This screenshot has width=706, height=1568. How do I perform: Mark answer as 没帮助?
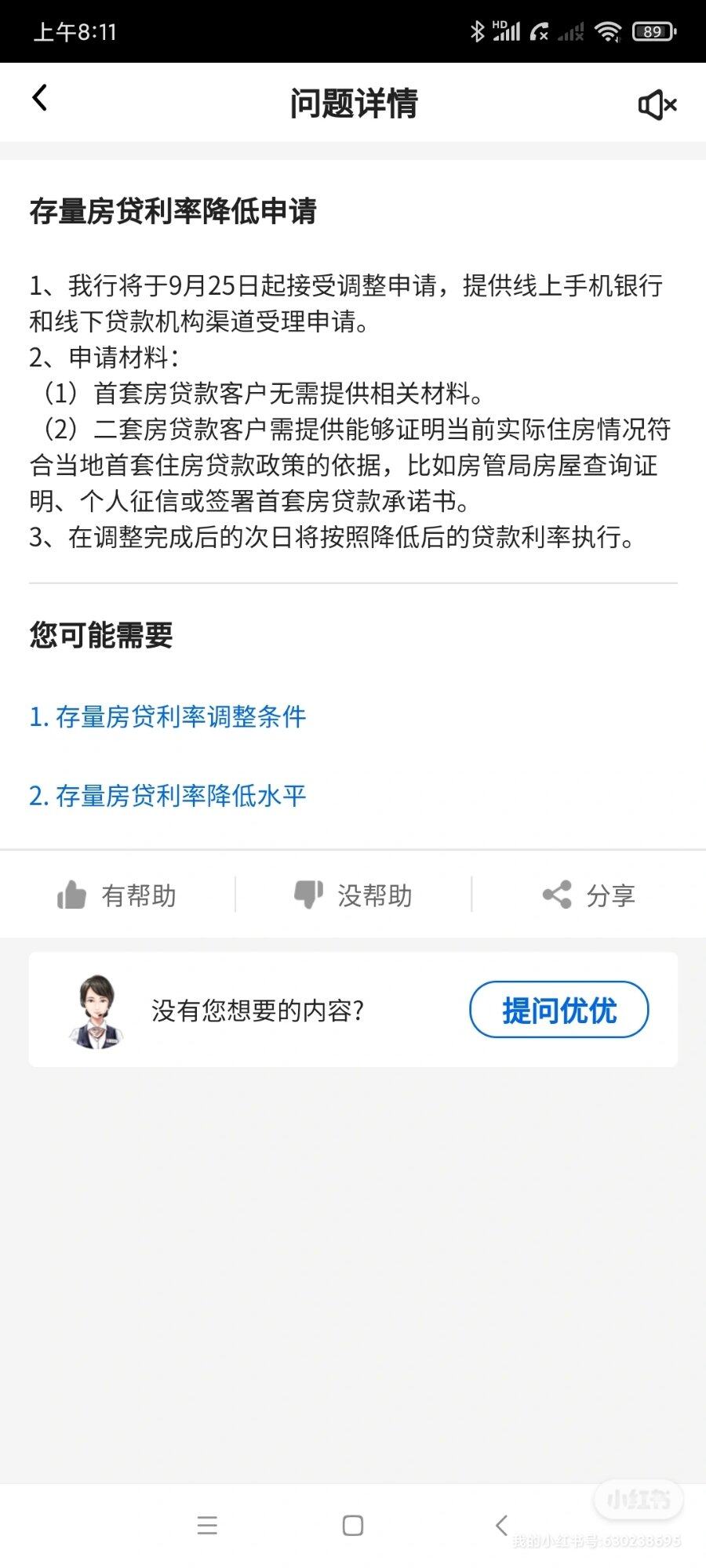[x=353, y=895]
